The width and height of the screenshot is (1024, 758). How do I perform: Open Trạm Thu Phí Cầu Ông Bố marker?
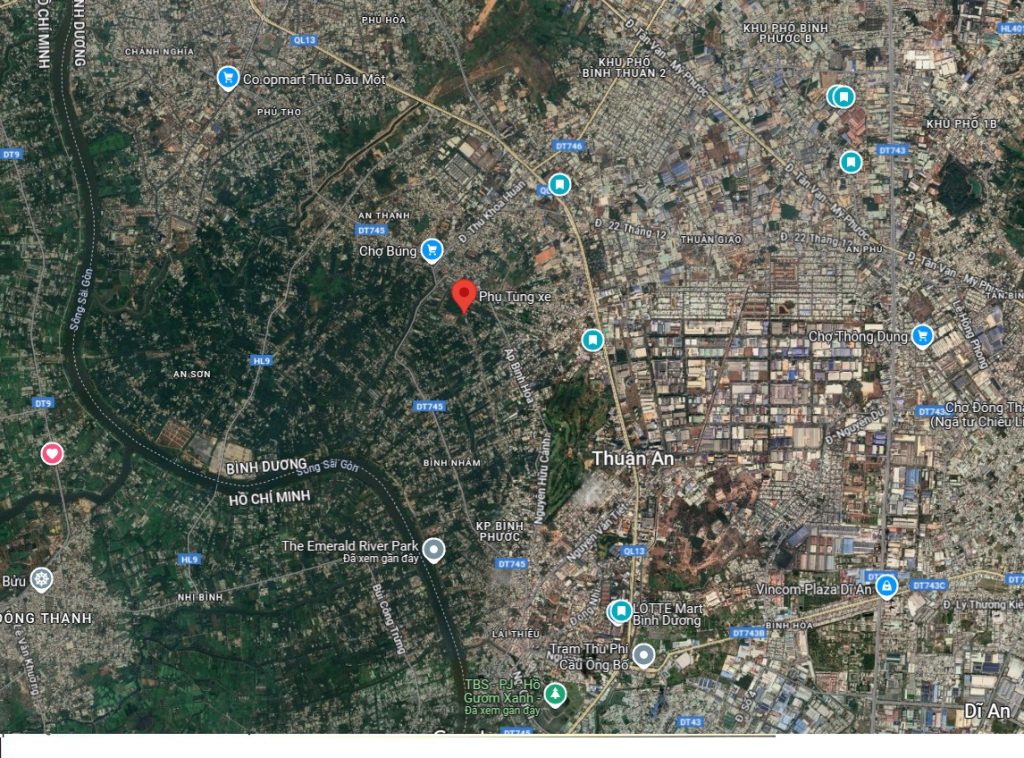click(645, 655)
